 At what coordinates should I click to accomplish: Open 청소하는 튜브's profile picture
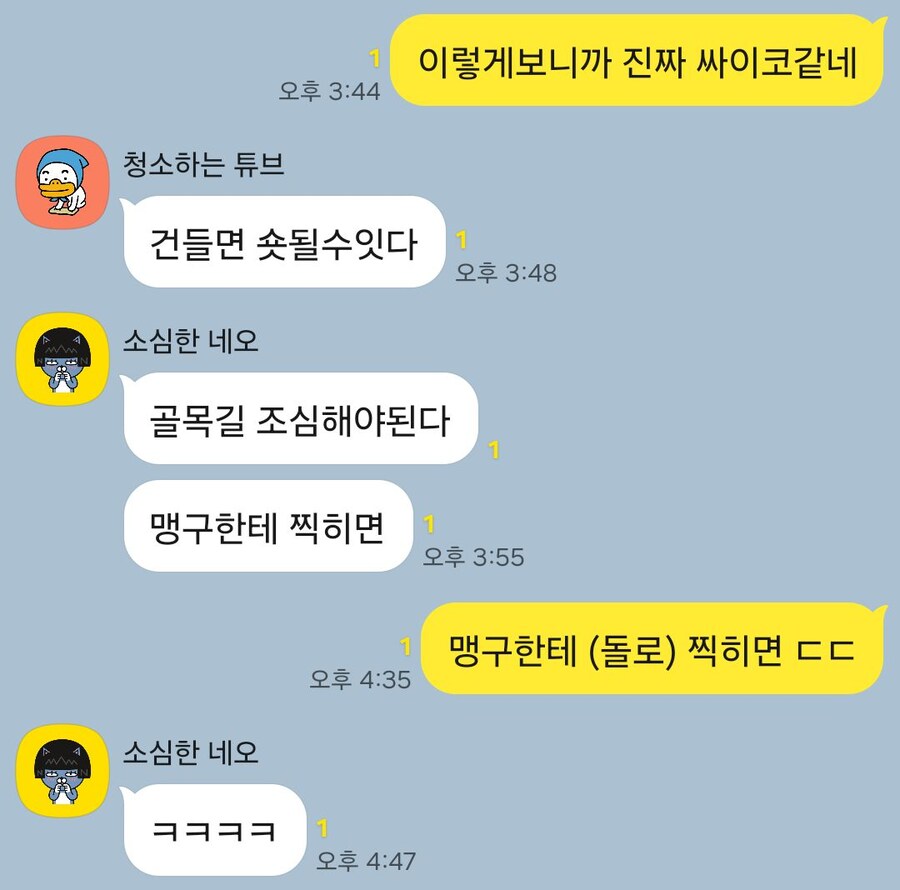click(x=62, y=183)
